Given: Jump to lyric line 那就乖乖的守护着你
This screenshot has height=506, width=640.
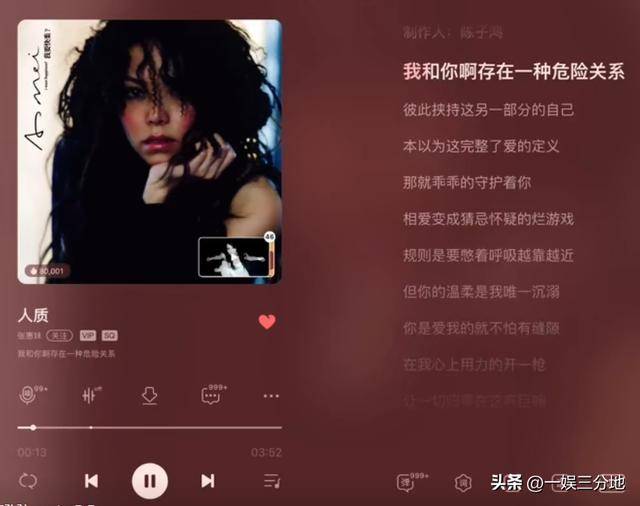Looking at the screenshot, I should [466, 182].
